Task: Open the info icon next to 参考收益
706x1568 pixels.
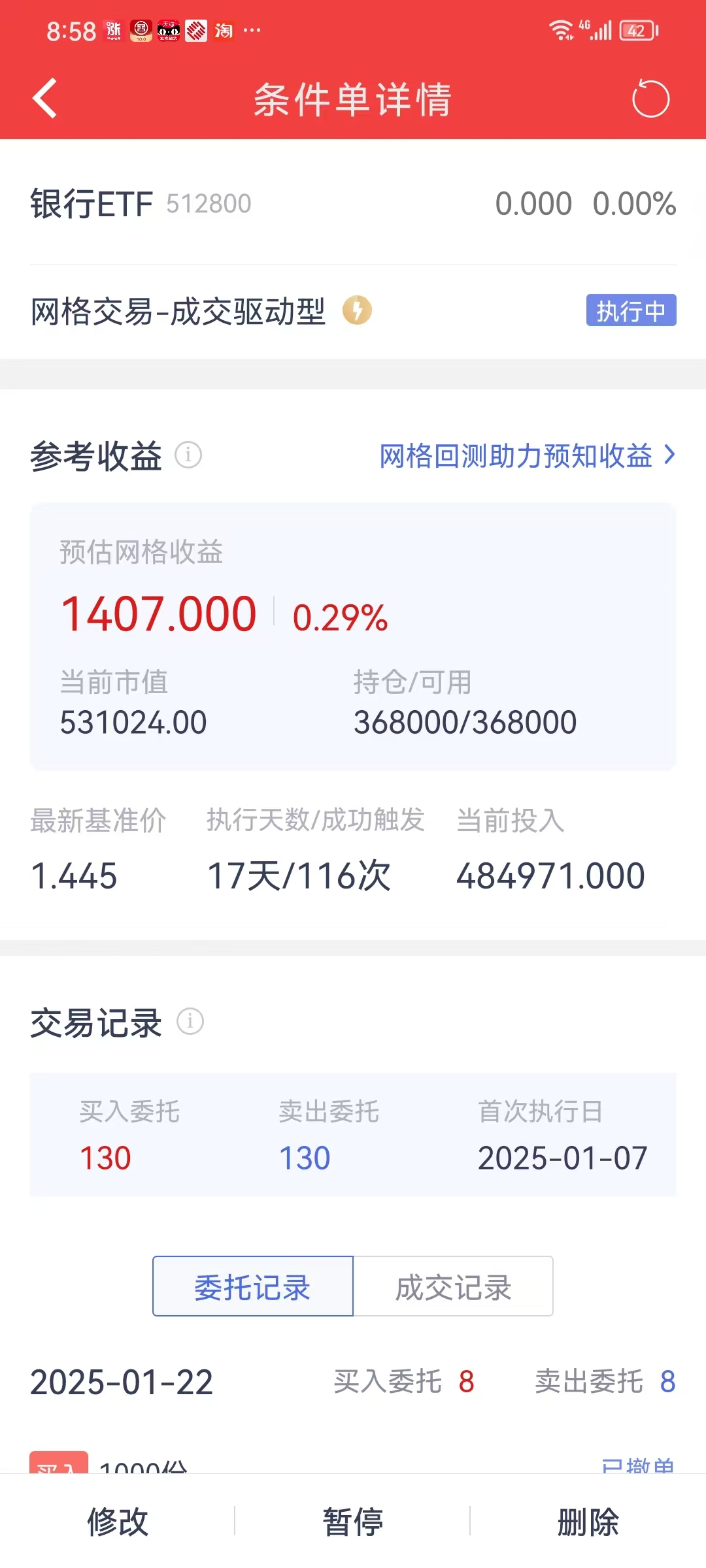Action: click(188, 455)
